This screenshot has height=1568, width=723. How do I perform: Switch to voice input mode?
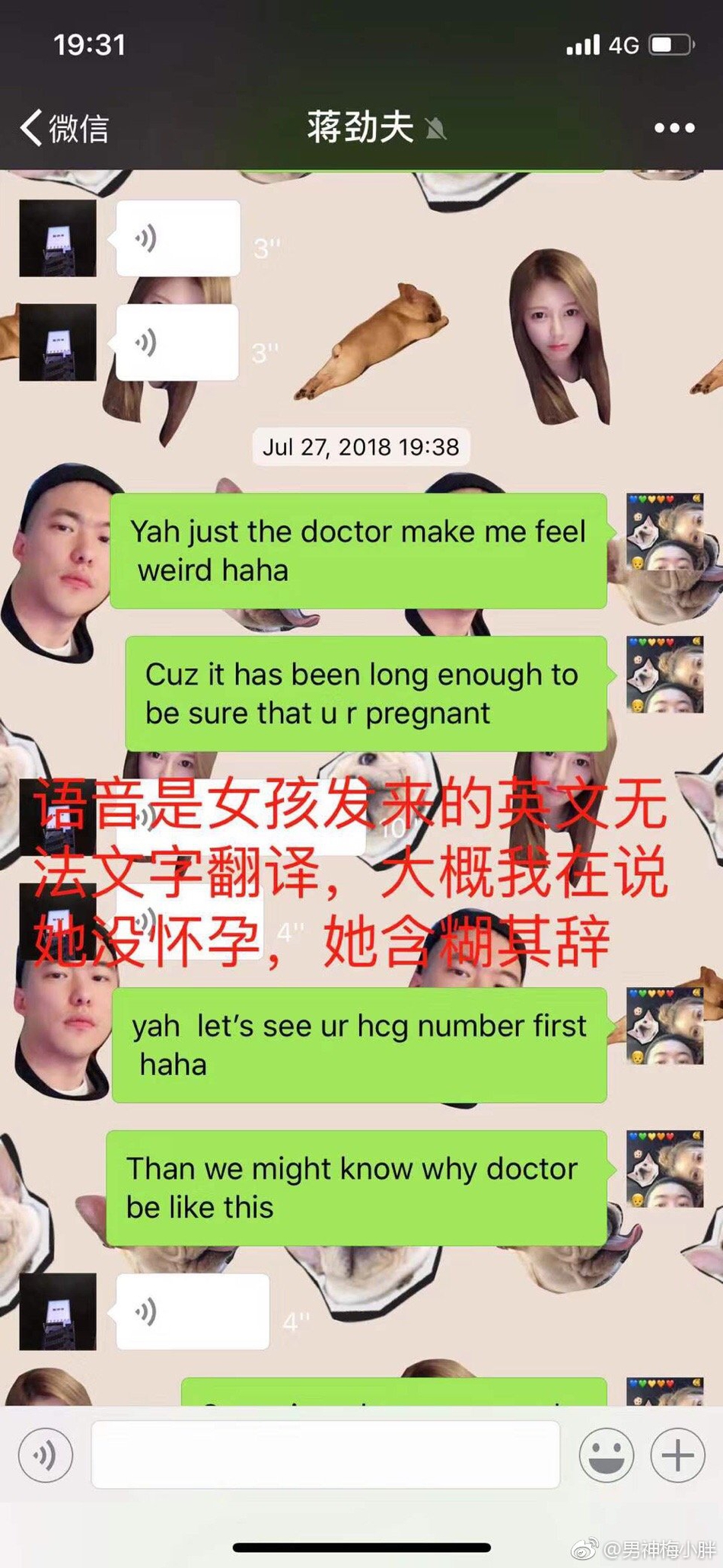(46, 1455)
